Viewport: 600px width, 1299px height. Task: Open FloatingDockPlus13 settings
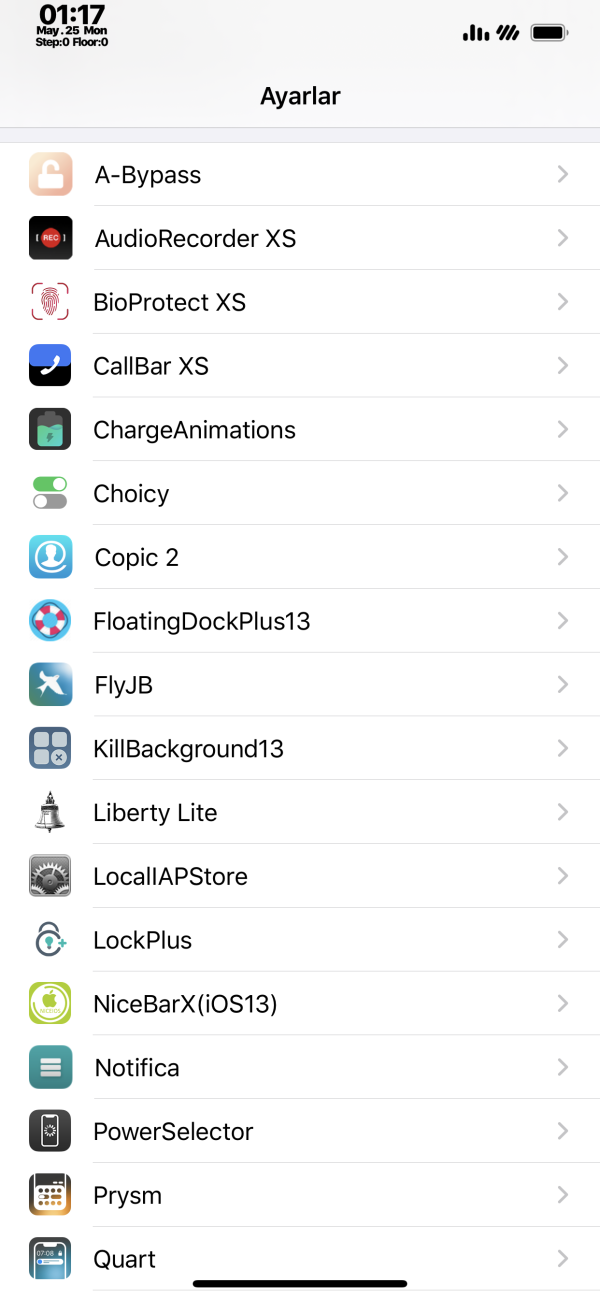click(x=300, y=621)
